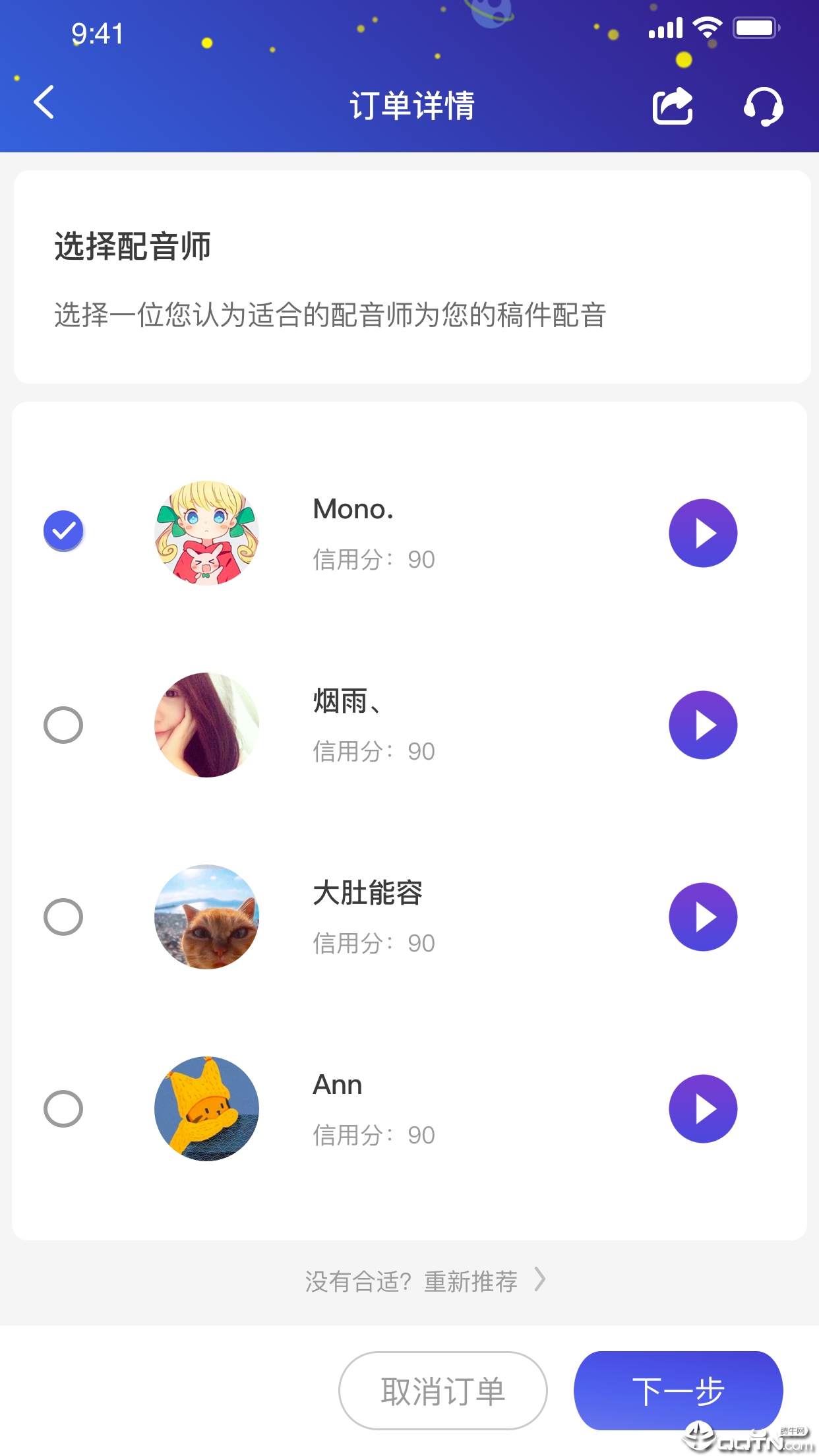Tap the Wi-Fi icon in the status bar
This screenshot has width=819, height=1456.
click(x=707, y=28)
